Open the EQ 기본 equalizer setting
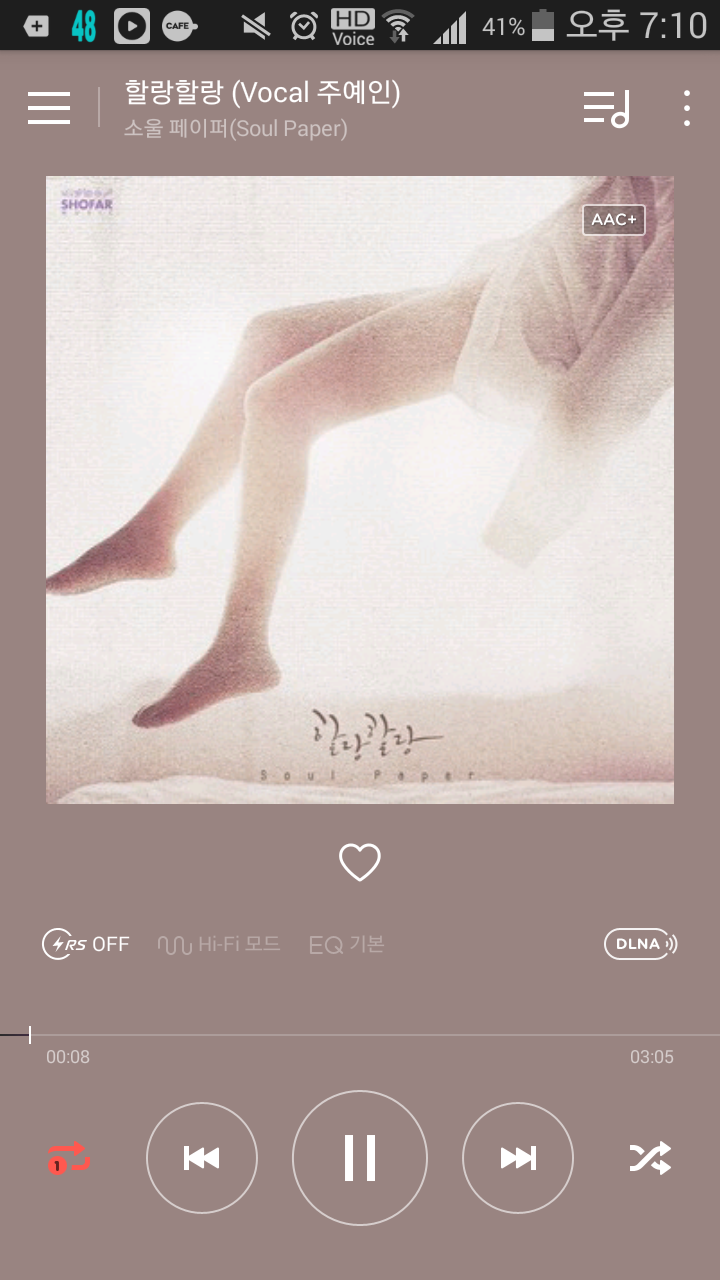 pos(346,944)
